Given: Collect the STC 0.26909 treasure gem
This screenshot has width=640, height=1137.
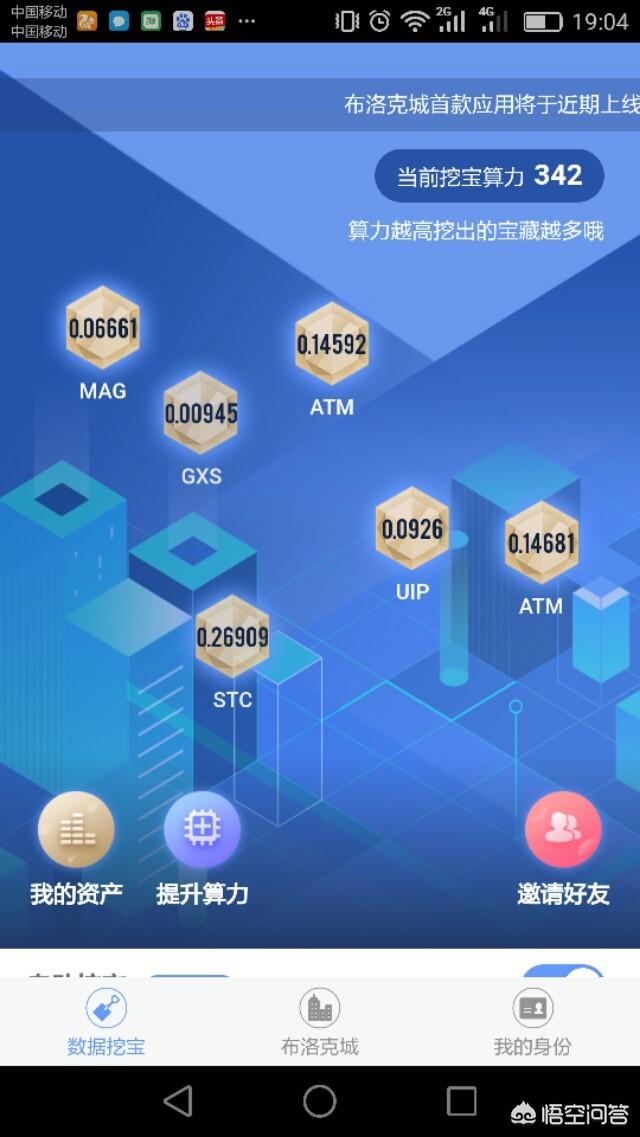Looking at the screenshot, I should pos(232,636).
